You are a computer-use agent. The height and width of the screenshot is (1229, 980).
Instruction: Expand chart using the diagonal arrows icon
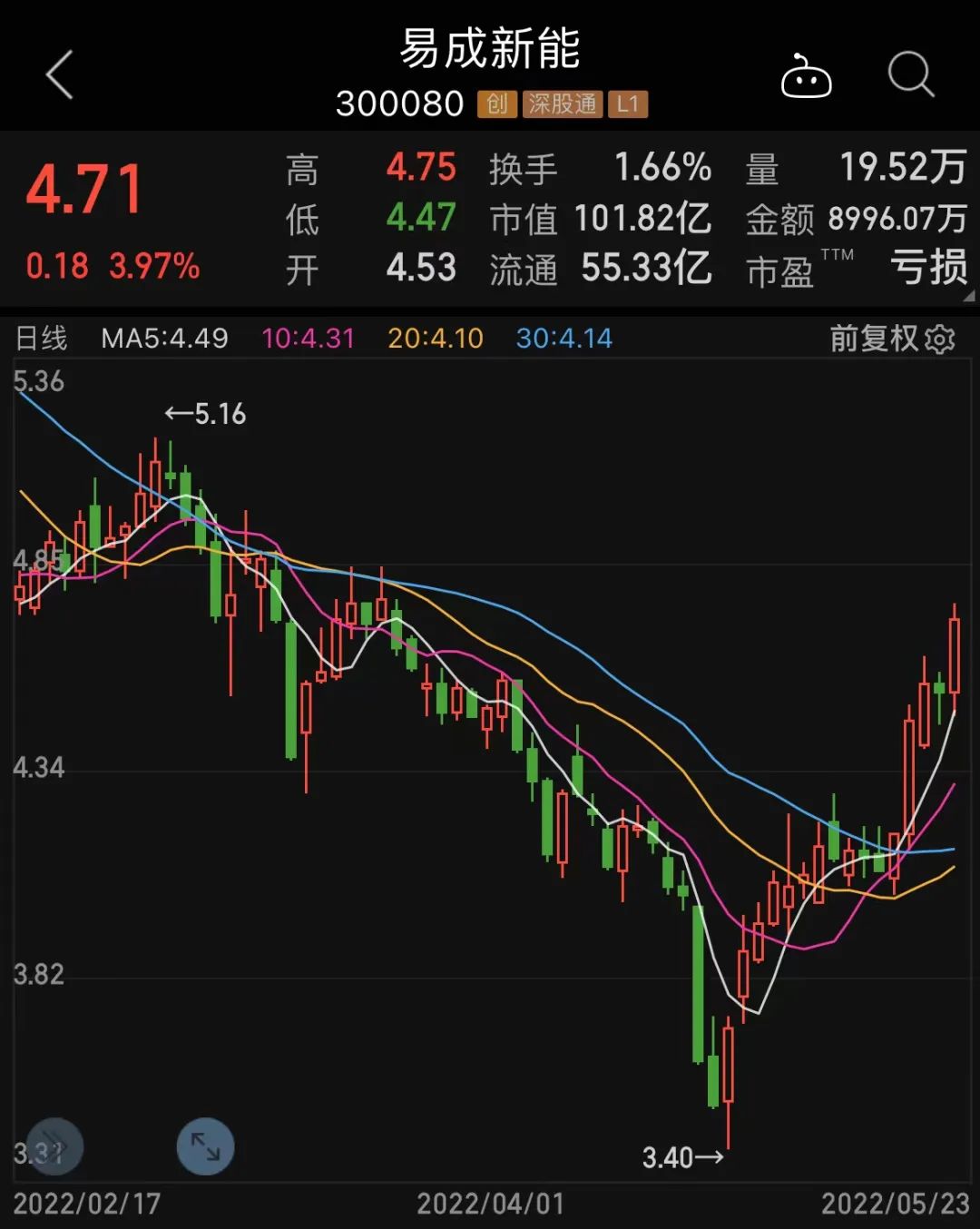pos(205,1146)
